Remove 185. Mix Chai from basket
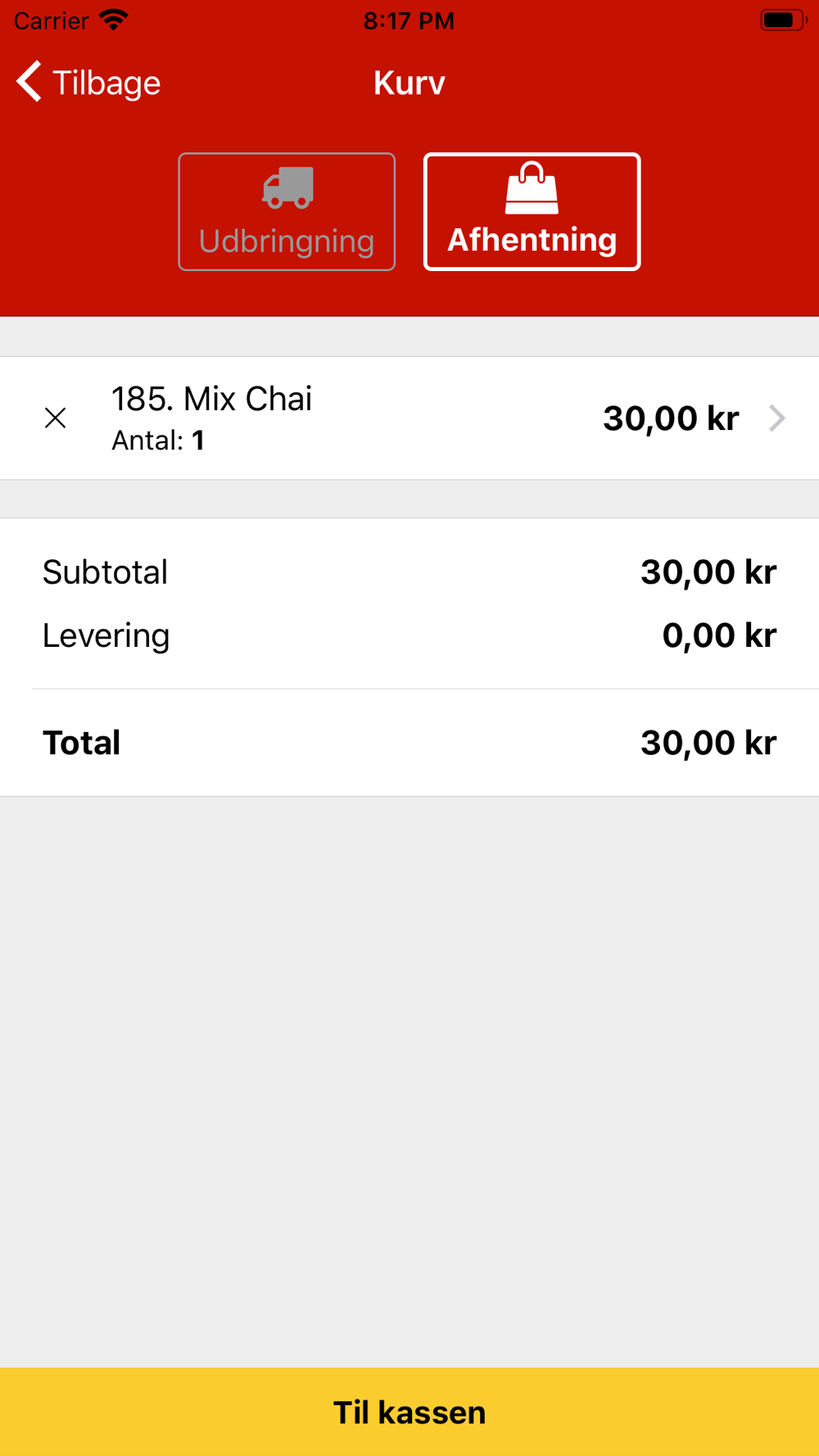Image resolution: width=819 pixels, height=1456 pixels. coord(55,418)
